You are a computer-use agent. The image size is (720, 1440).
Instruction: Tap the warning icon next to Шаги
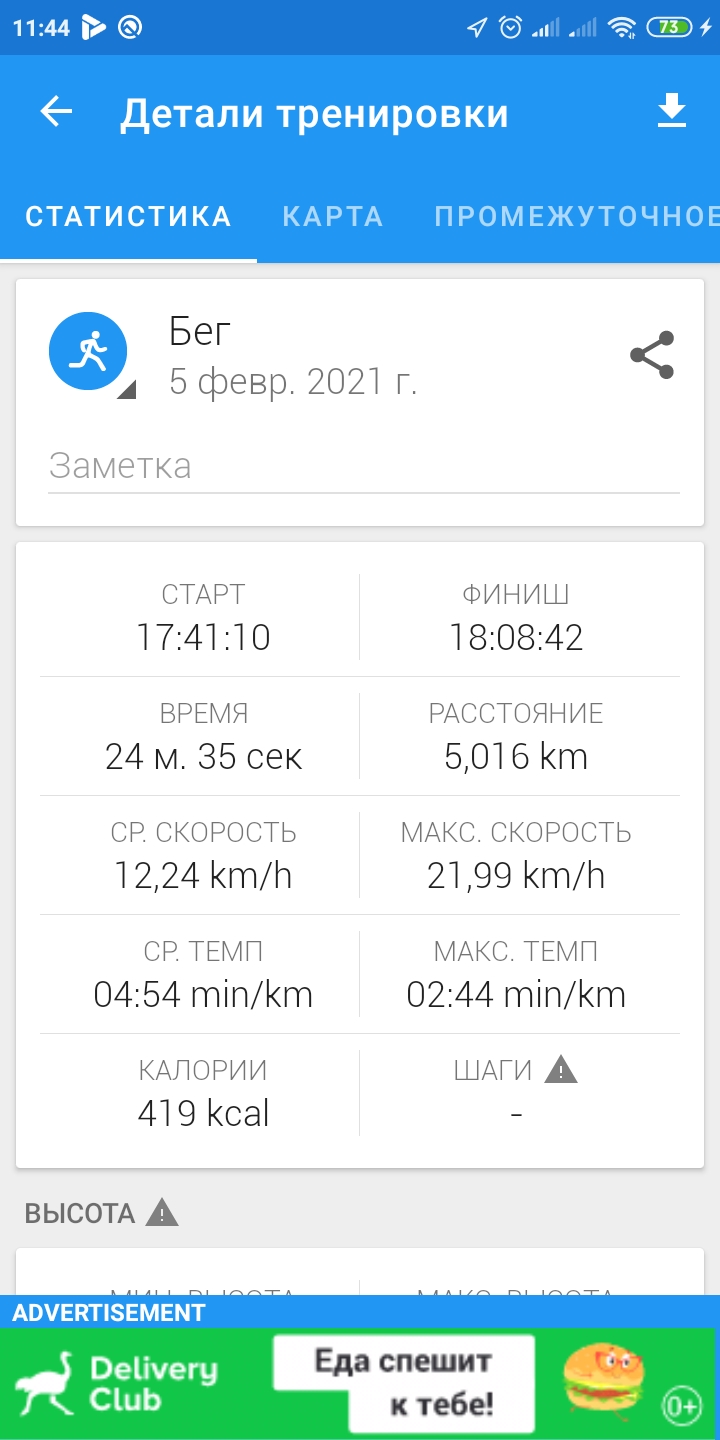[561, 1071]
